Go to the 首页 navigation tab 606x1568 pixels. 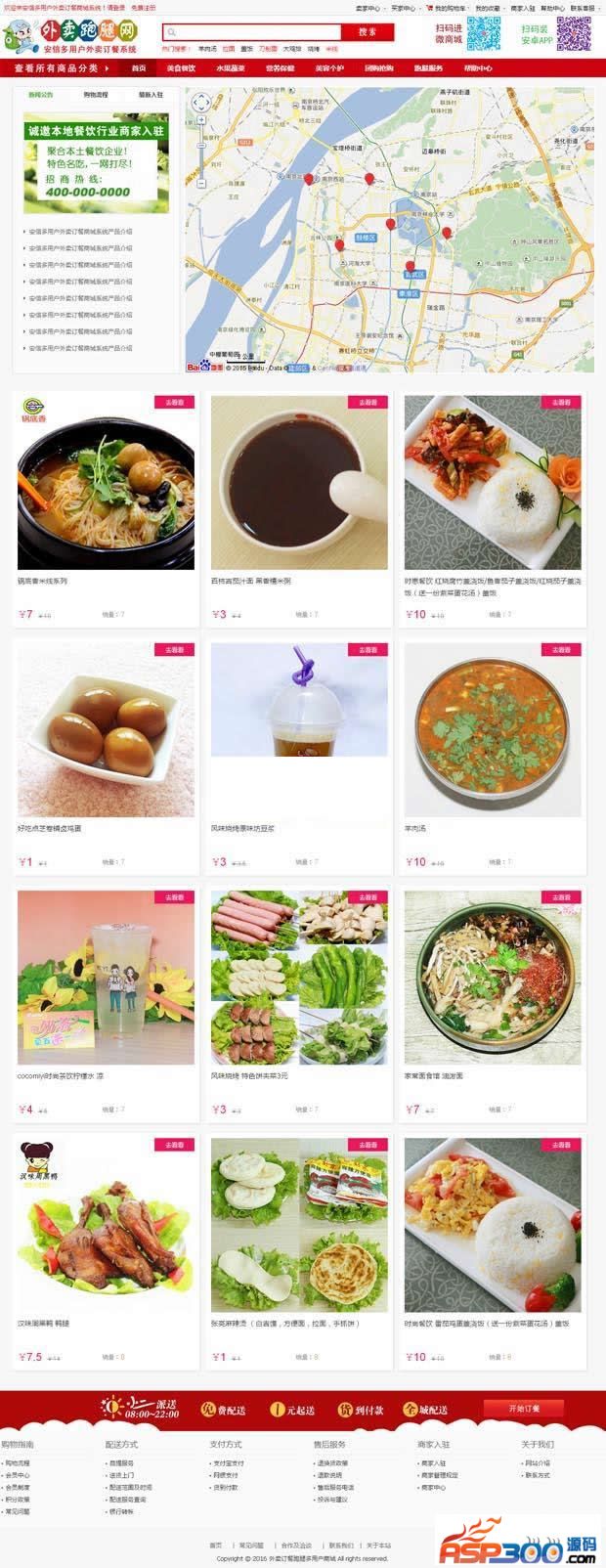pos(139,68)
